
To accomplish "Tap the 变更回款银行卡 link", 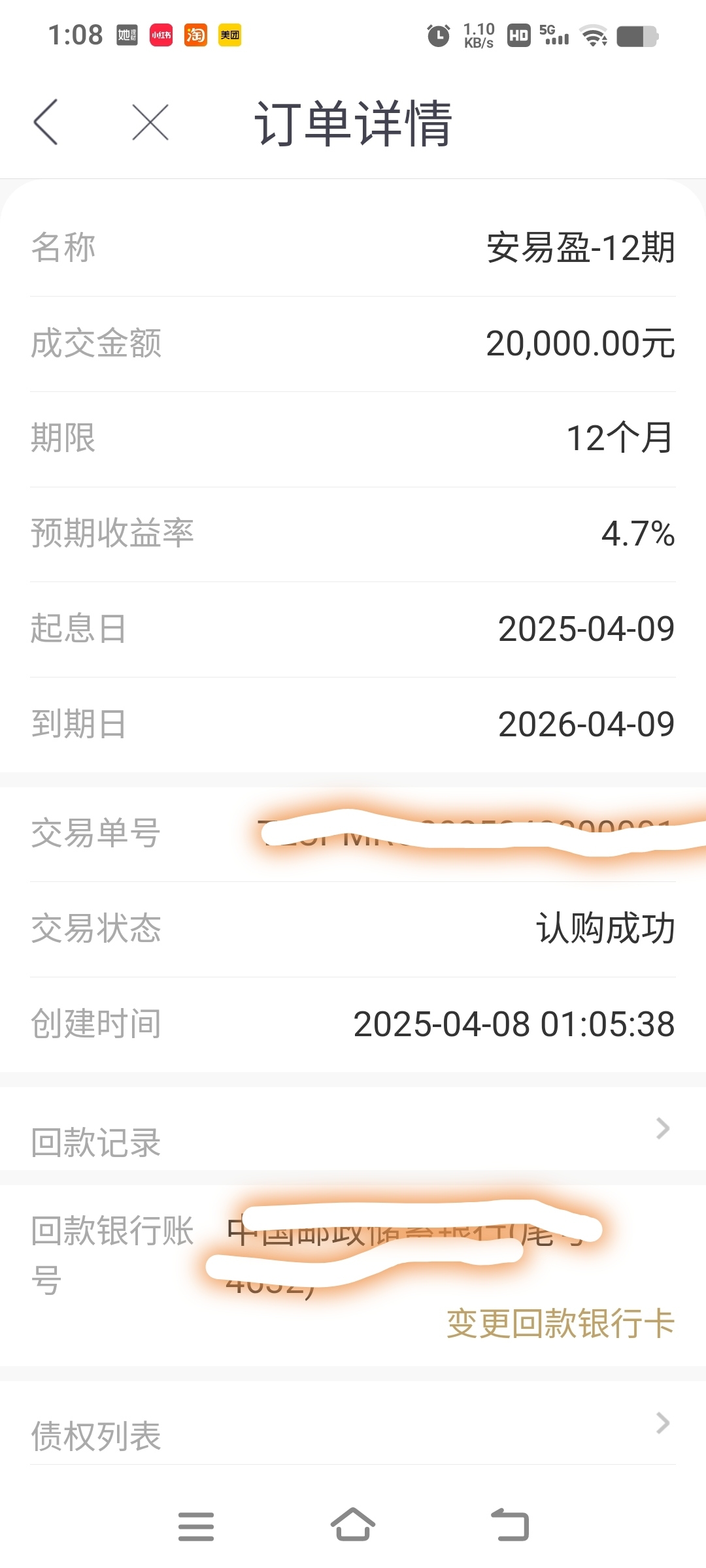I will tap(560, 1324).
